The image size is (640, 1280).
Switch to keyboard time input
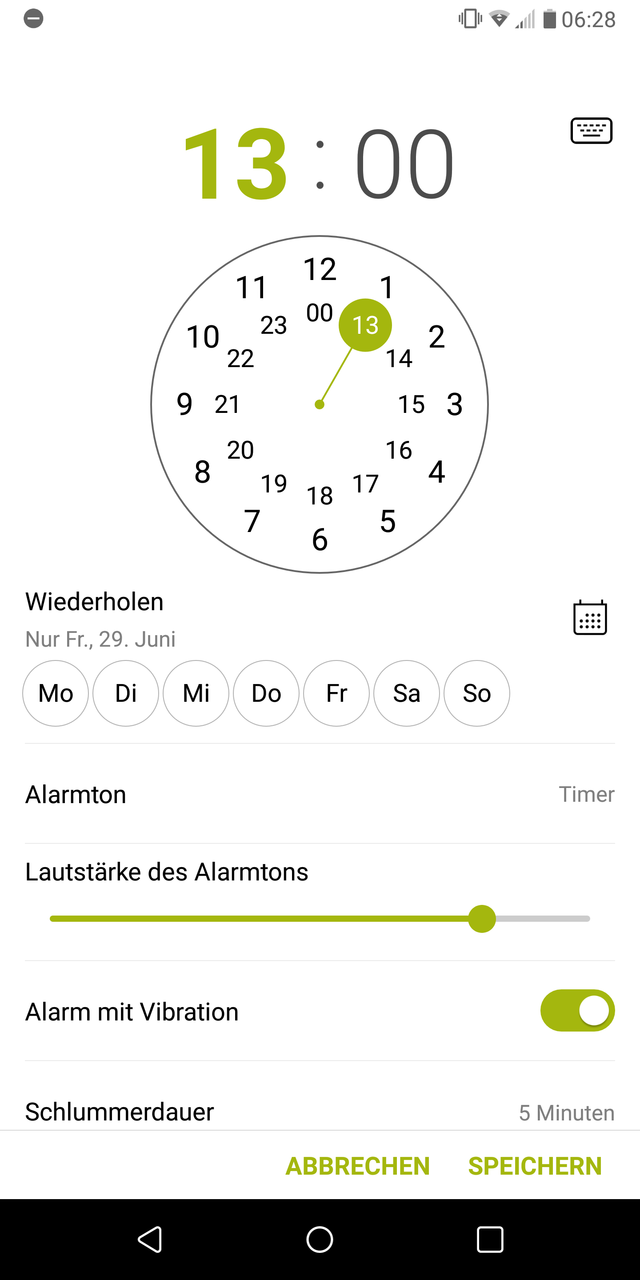(x=591, y=130)
